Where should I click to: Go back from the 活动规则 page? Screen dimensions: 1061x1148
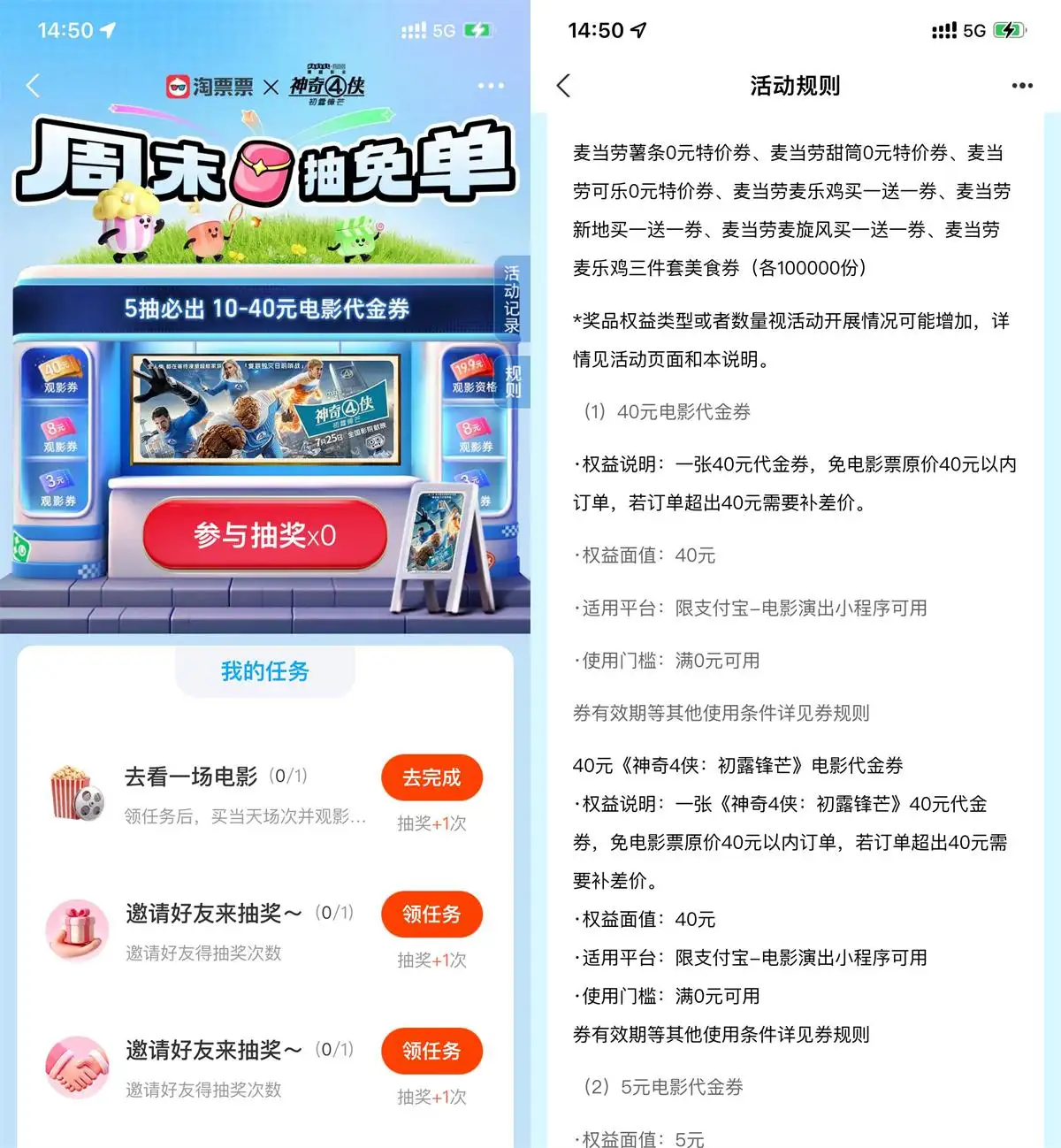564,86
